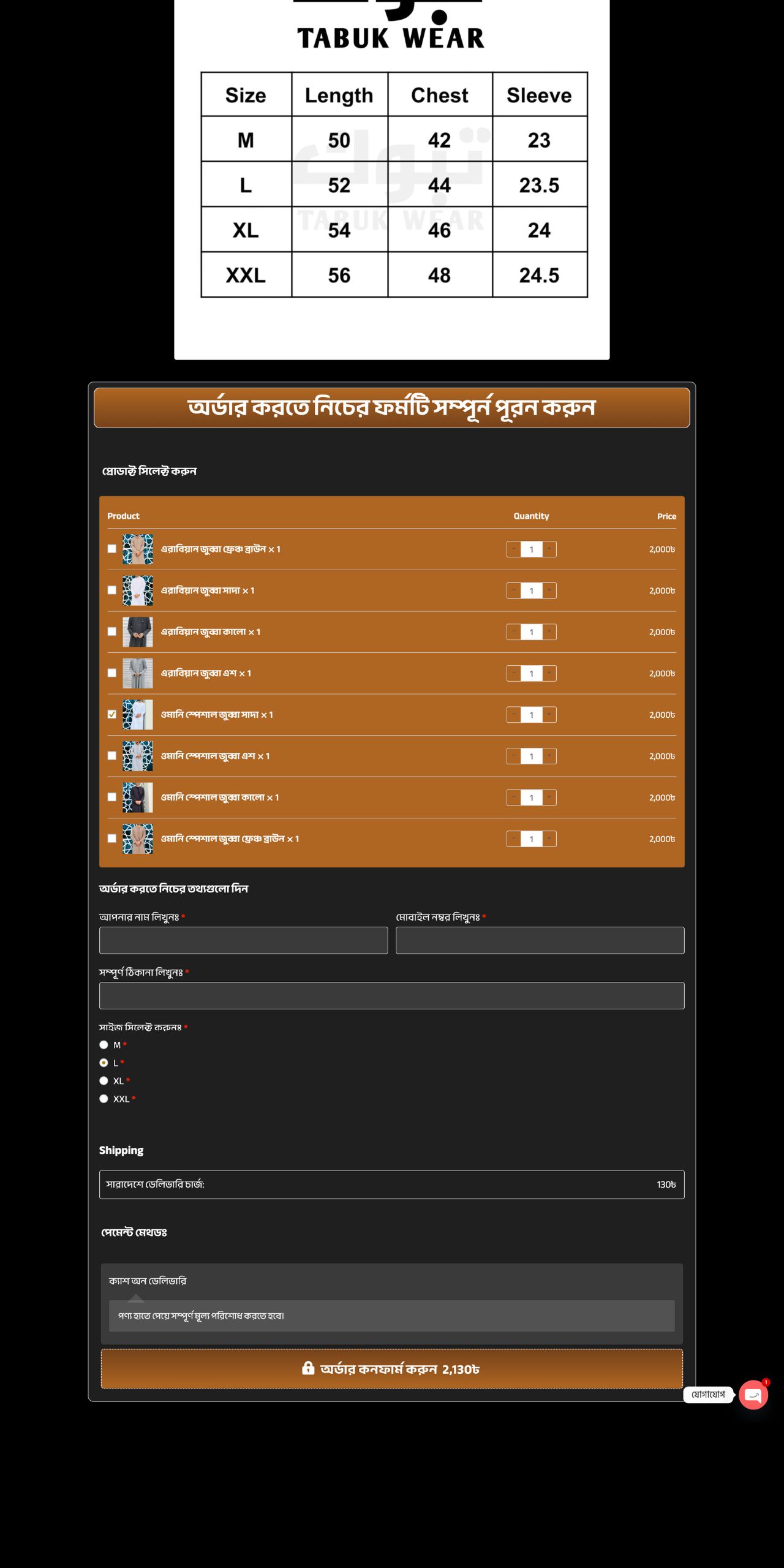Choose size XL
Screen dimensions: 784x1568
coord(104,1081)
